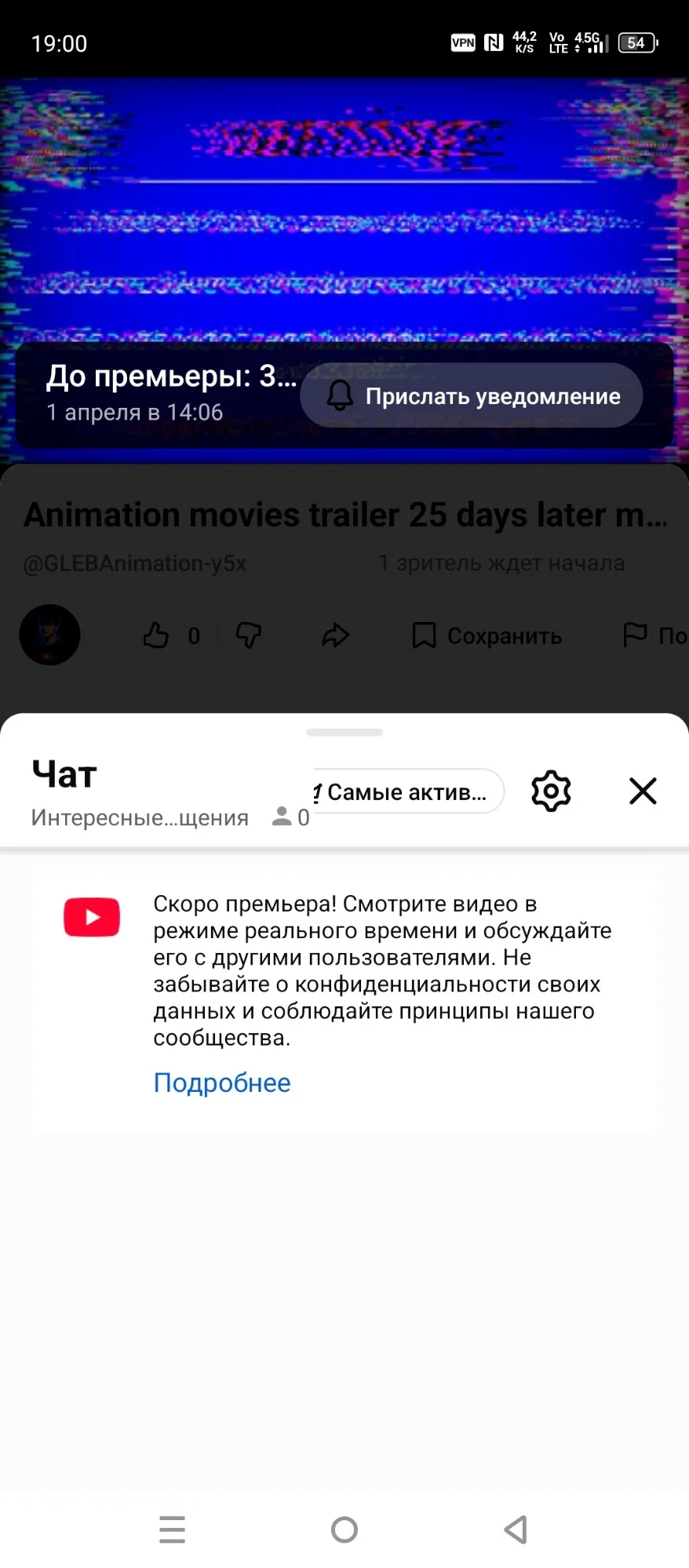Go back using system navigation

516,1530
